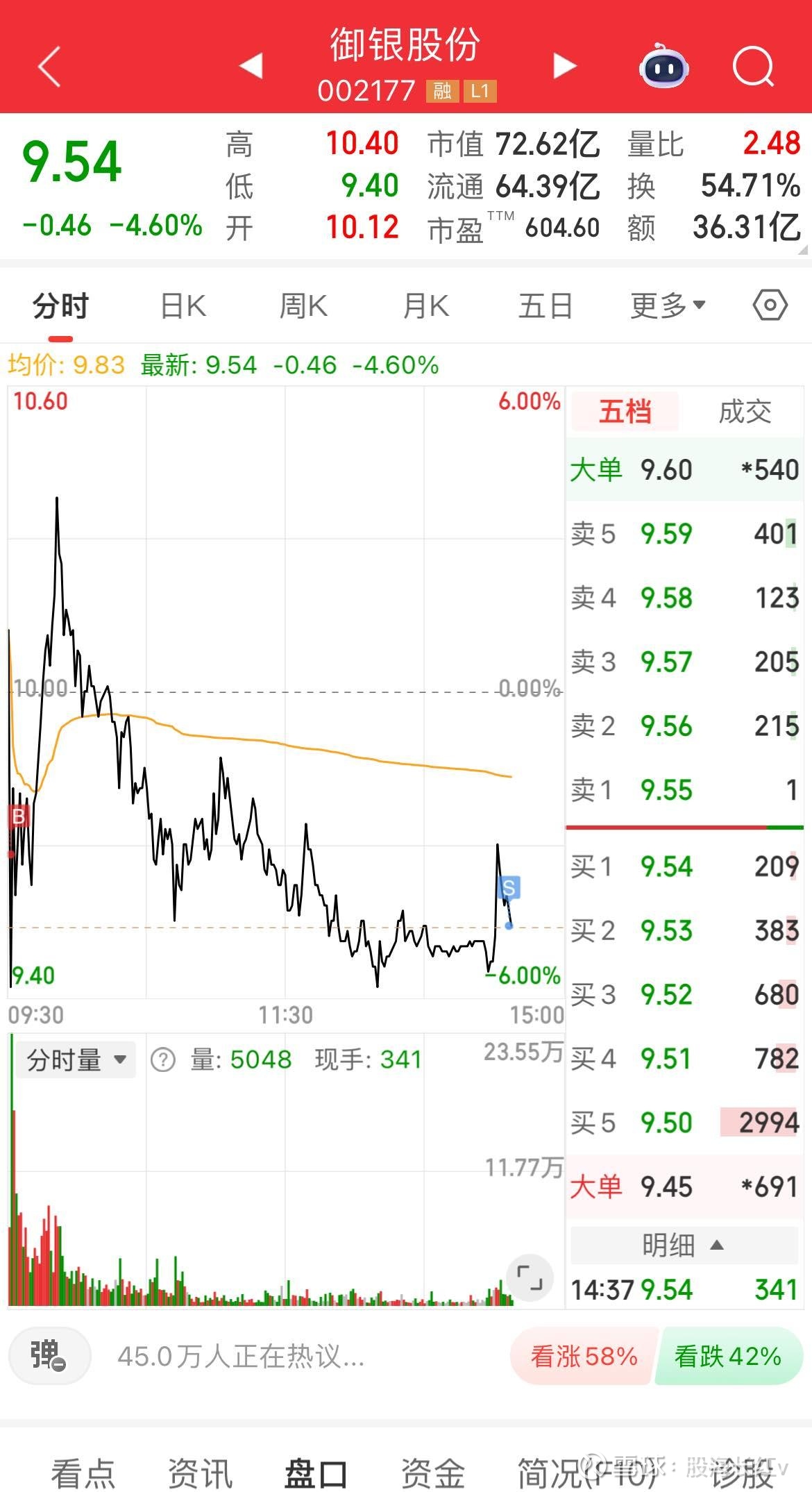Expand the 更多 chart options dropdown
812x1492 pixels.
pos(668,305)
